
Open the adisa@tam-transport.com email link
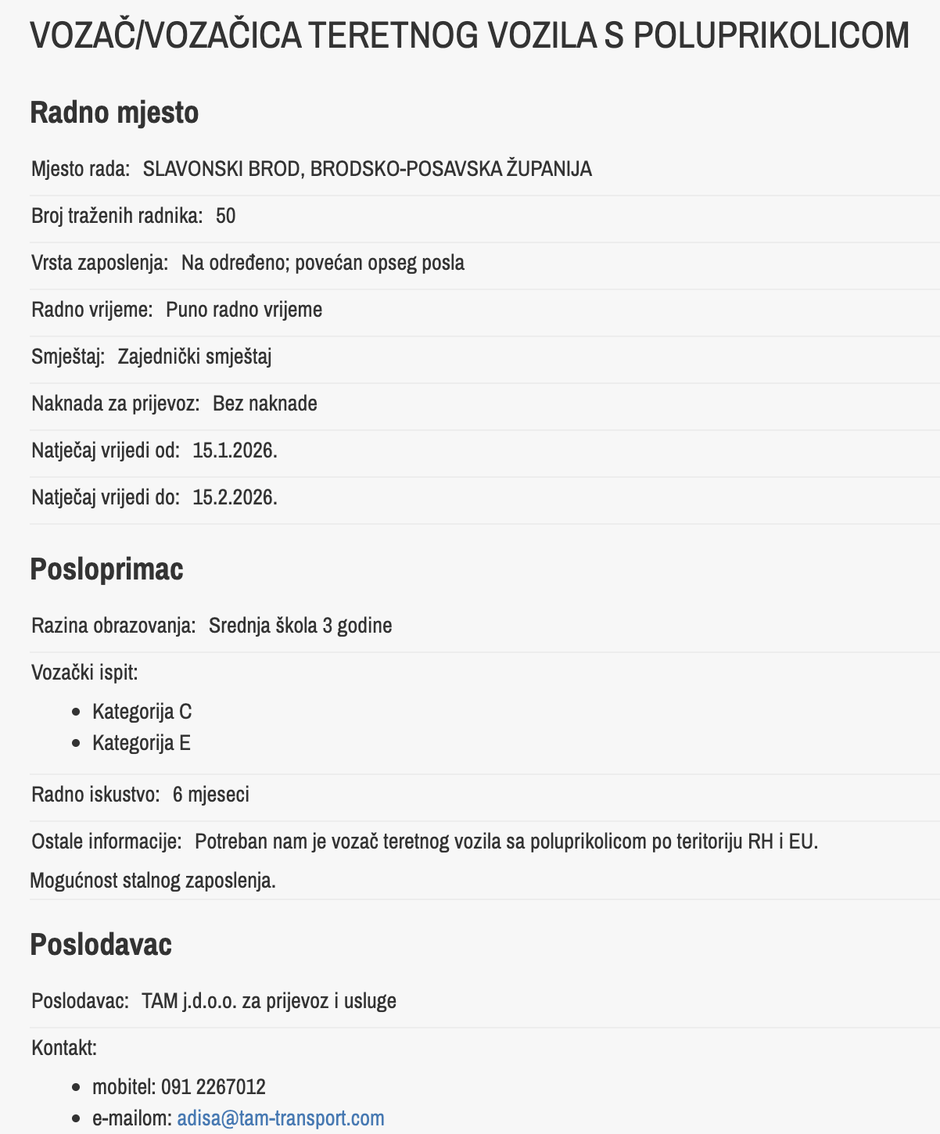[x=280, y=1118]
